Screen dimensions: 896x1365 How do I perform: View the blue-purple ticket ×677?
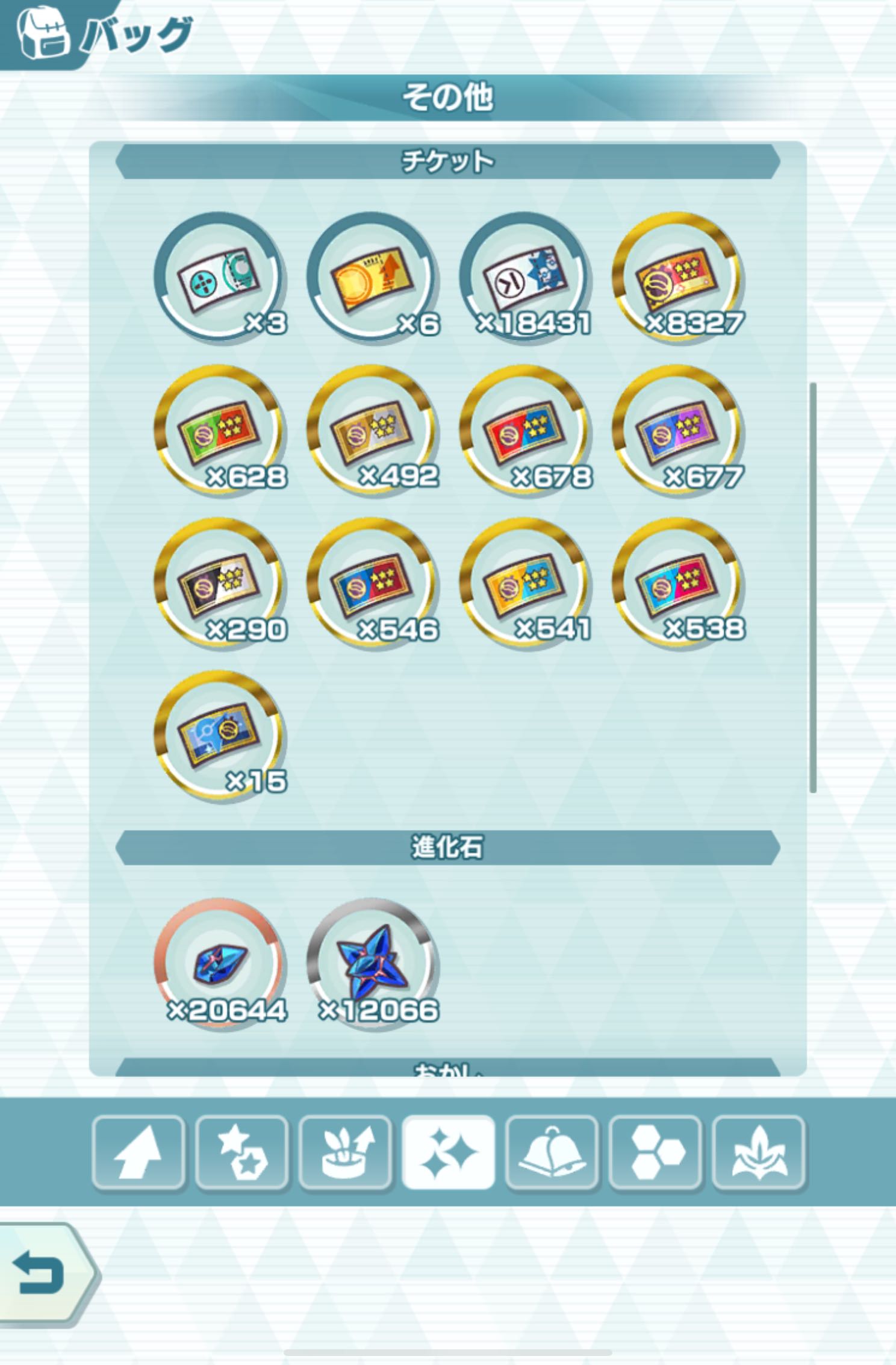pos(677,431)
